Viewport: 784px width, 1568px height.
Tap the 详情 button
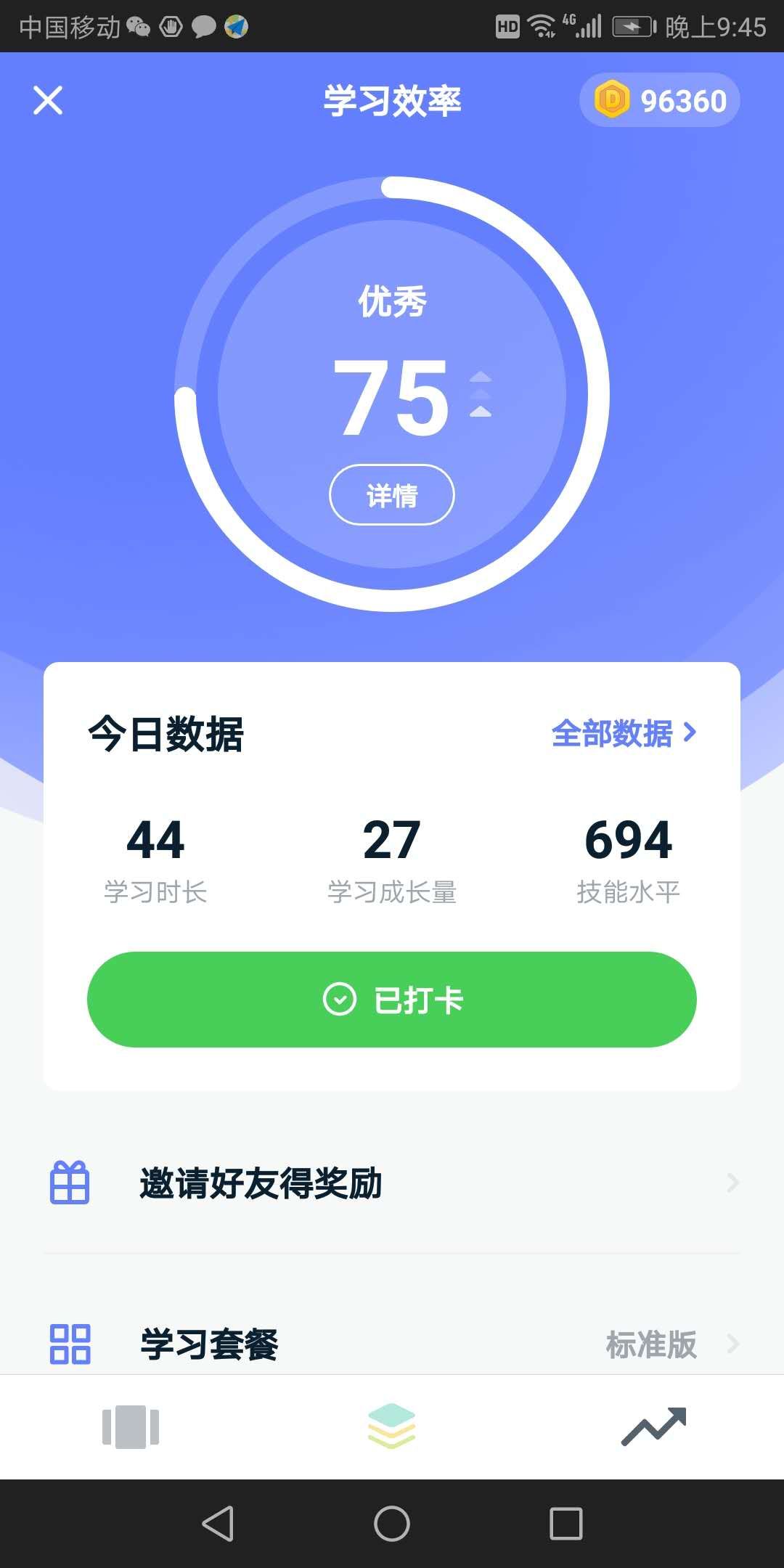click(x=392, y=495)
